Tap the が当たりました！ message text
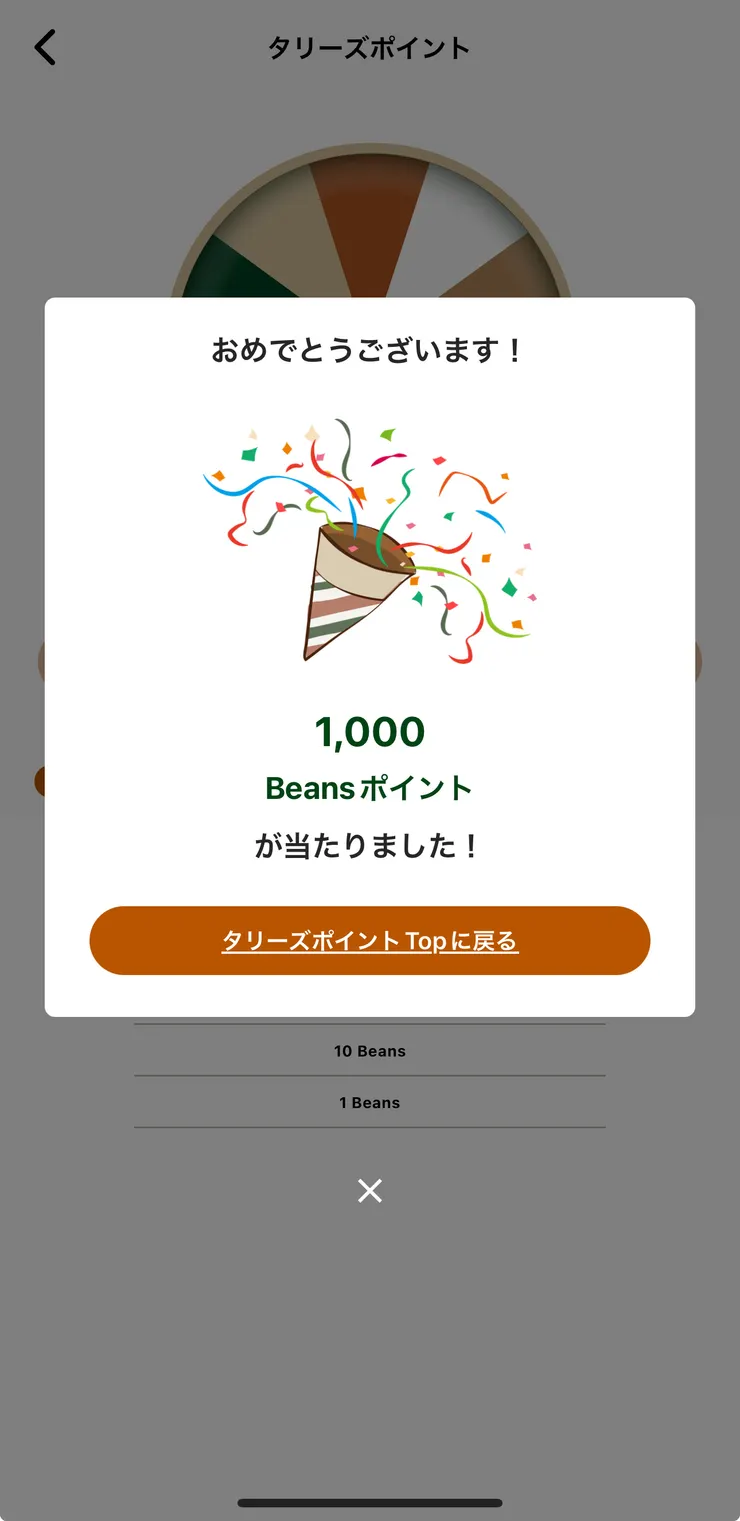Image resolution: width=740 pixels, height=1521 pixels. point(370,843)
